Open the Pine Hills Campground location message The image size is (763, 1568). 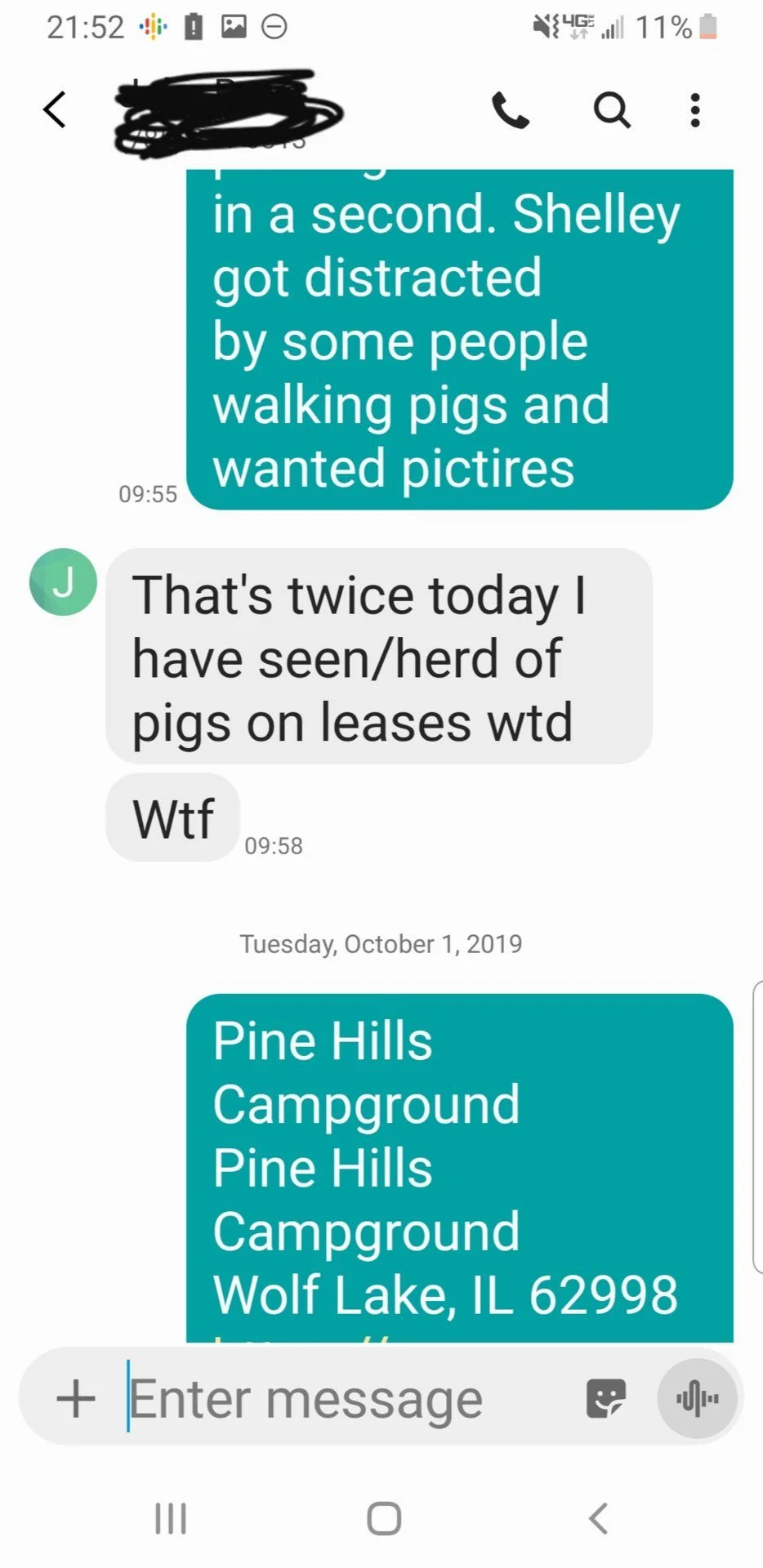[x=457, y=1168]
